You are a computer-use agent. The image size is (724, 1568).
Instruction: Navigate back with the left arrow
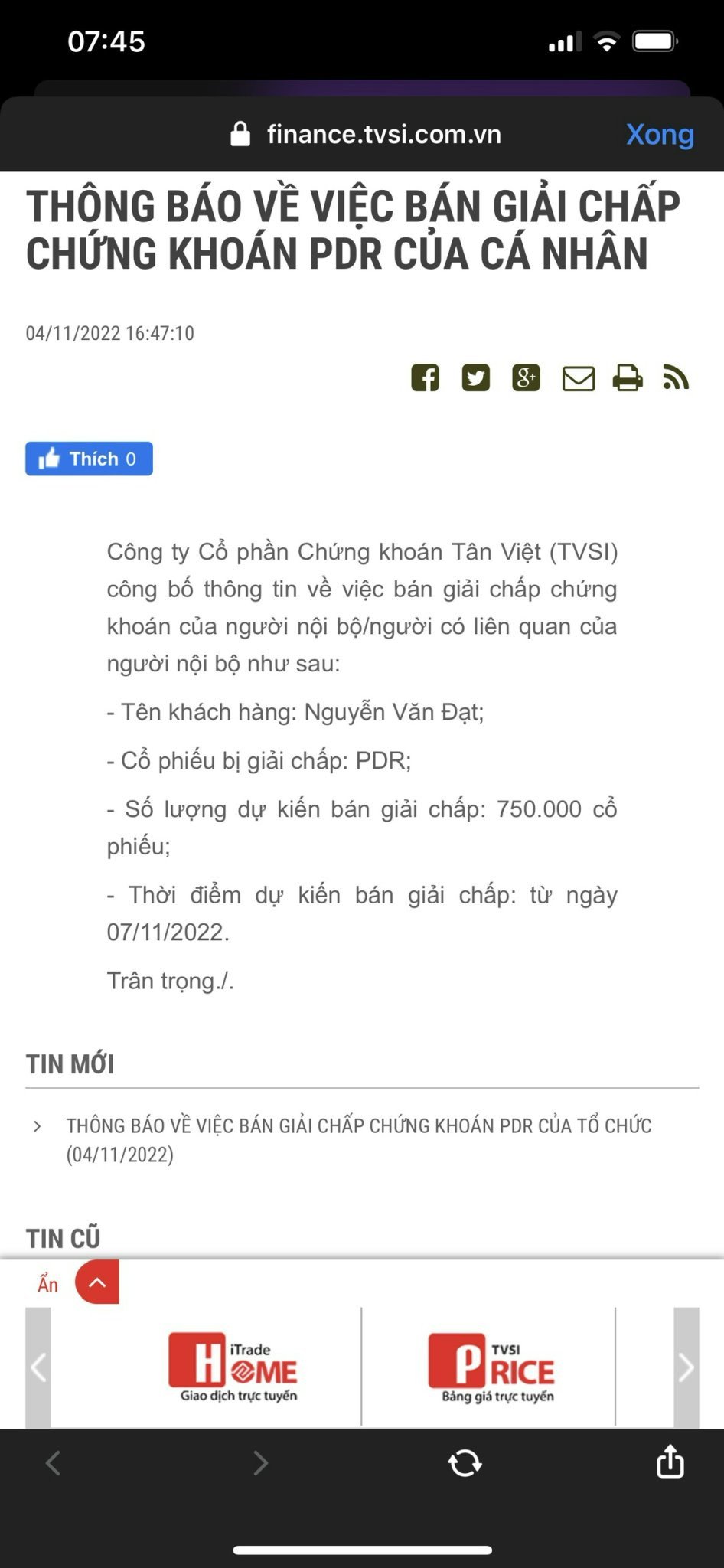coord(53,1462)
